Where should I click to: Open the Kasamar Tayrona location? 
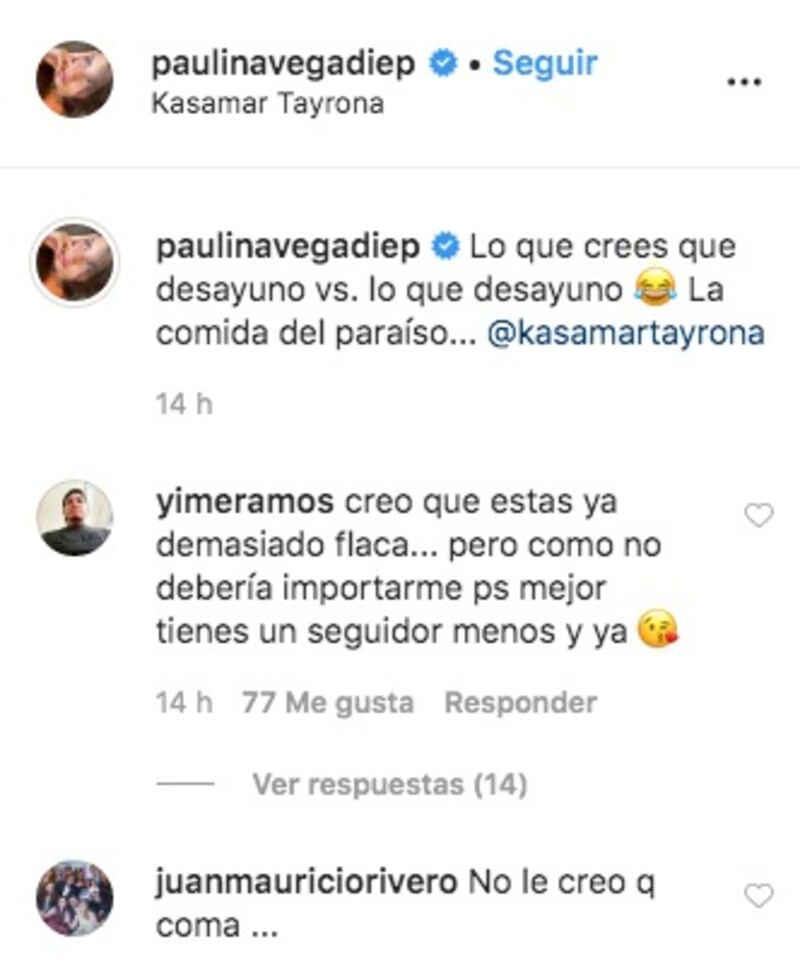[267, 104]
